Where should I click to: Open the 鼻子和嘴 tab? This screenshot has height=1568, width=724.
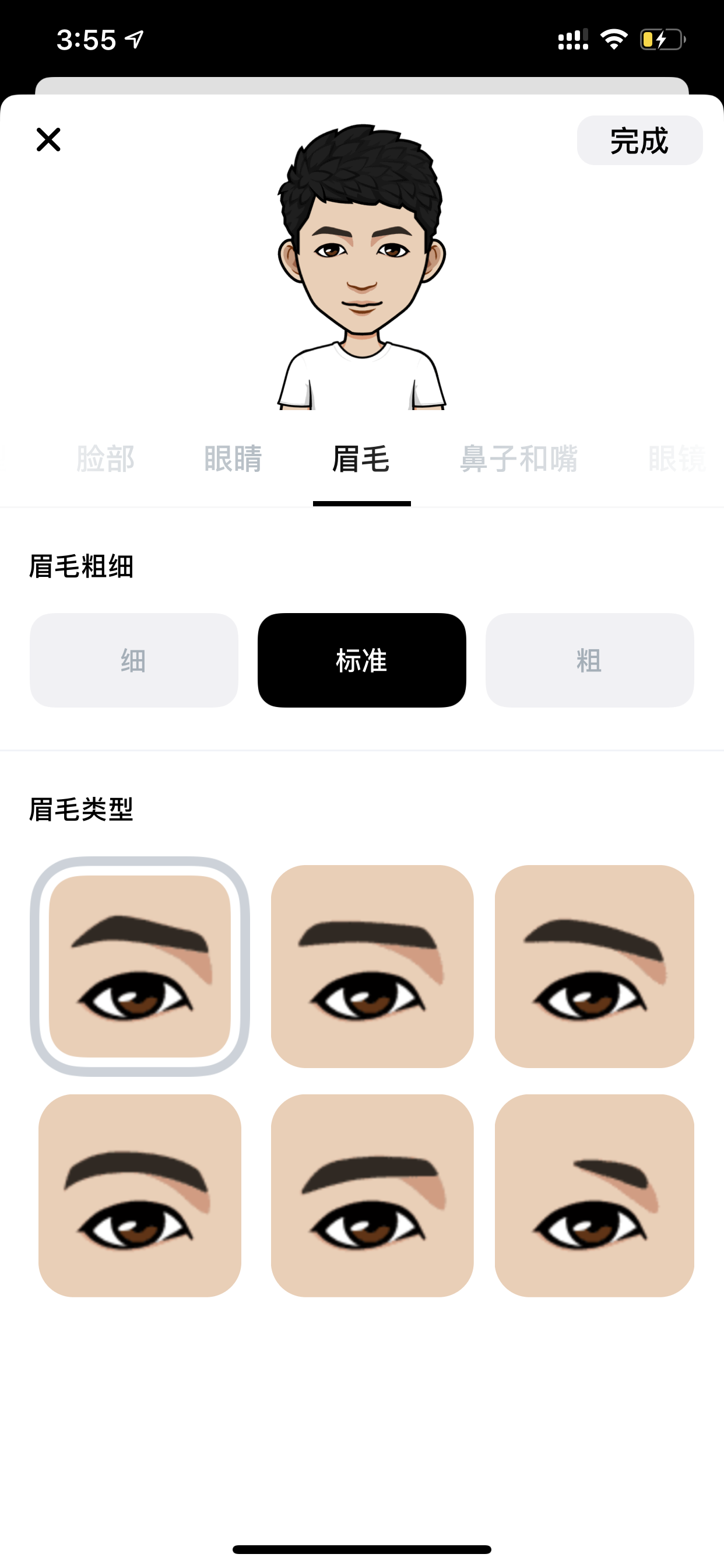coord(518,459)
